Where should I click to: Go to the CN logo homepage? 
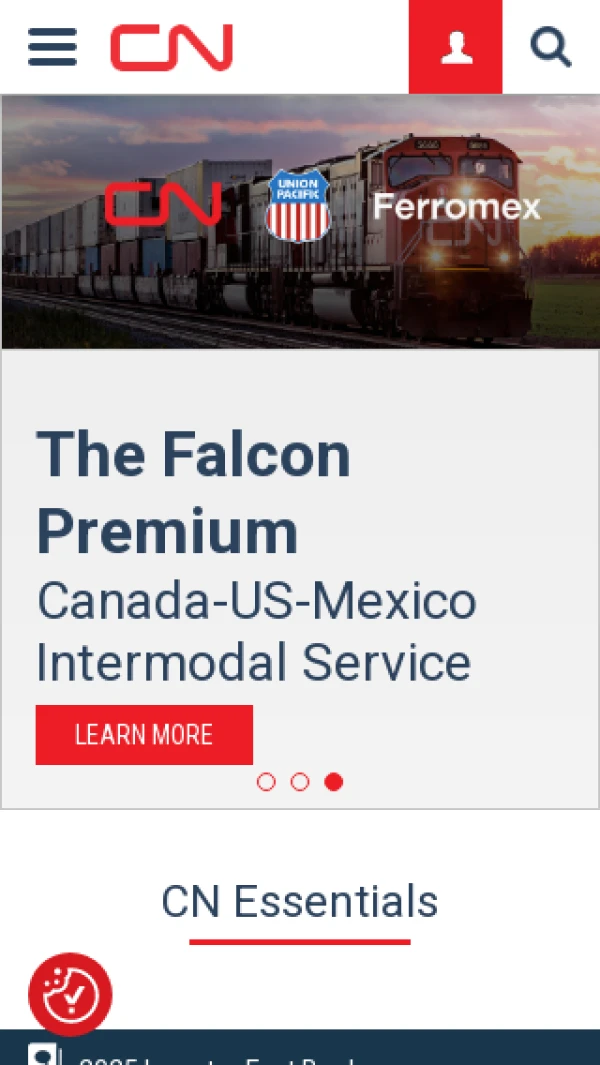[171, 47]
